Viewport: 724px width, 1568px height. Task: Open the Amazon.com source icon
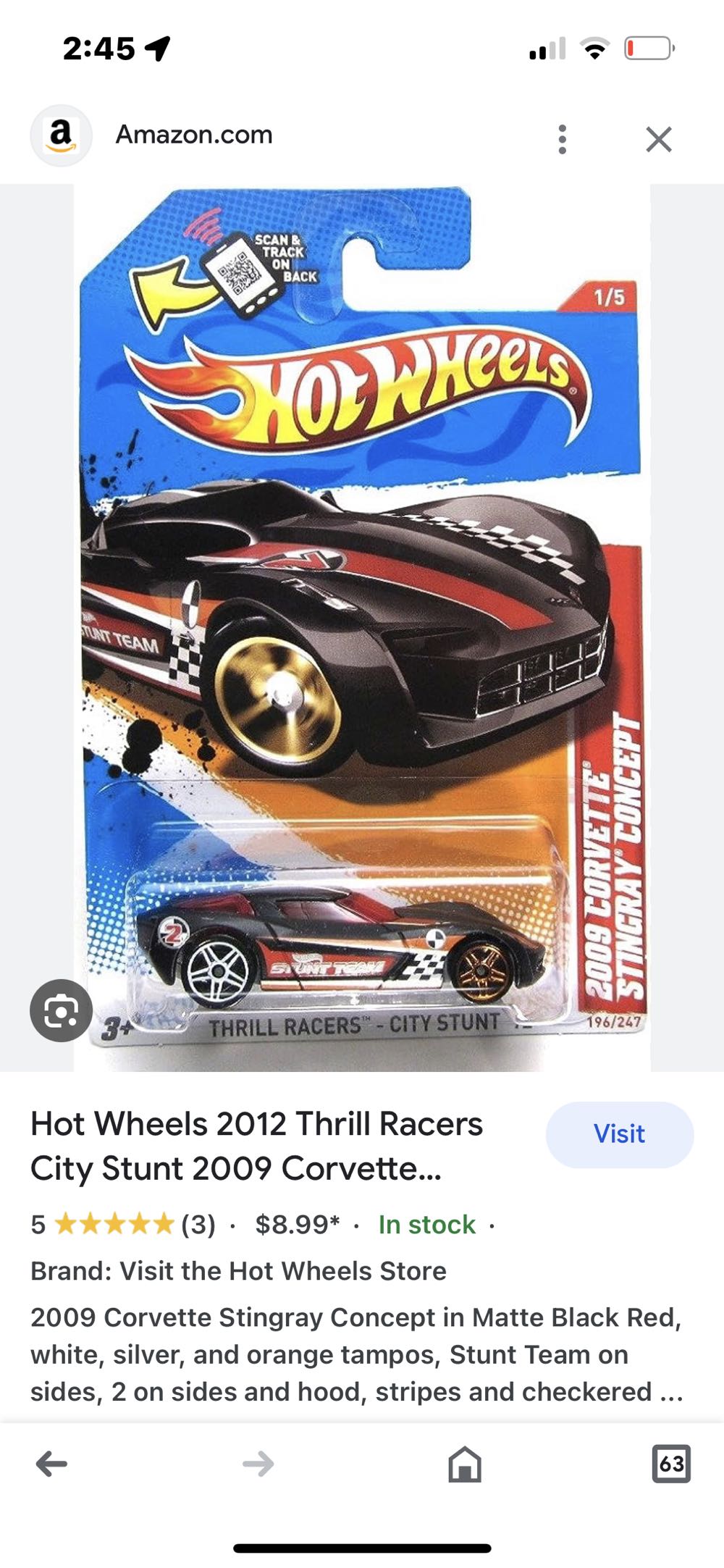tap(61, 135)
